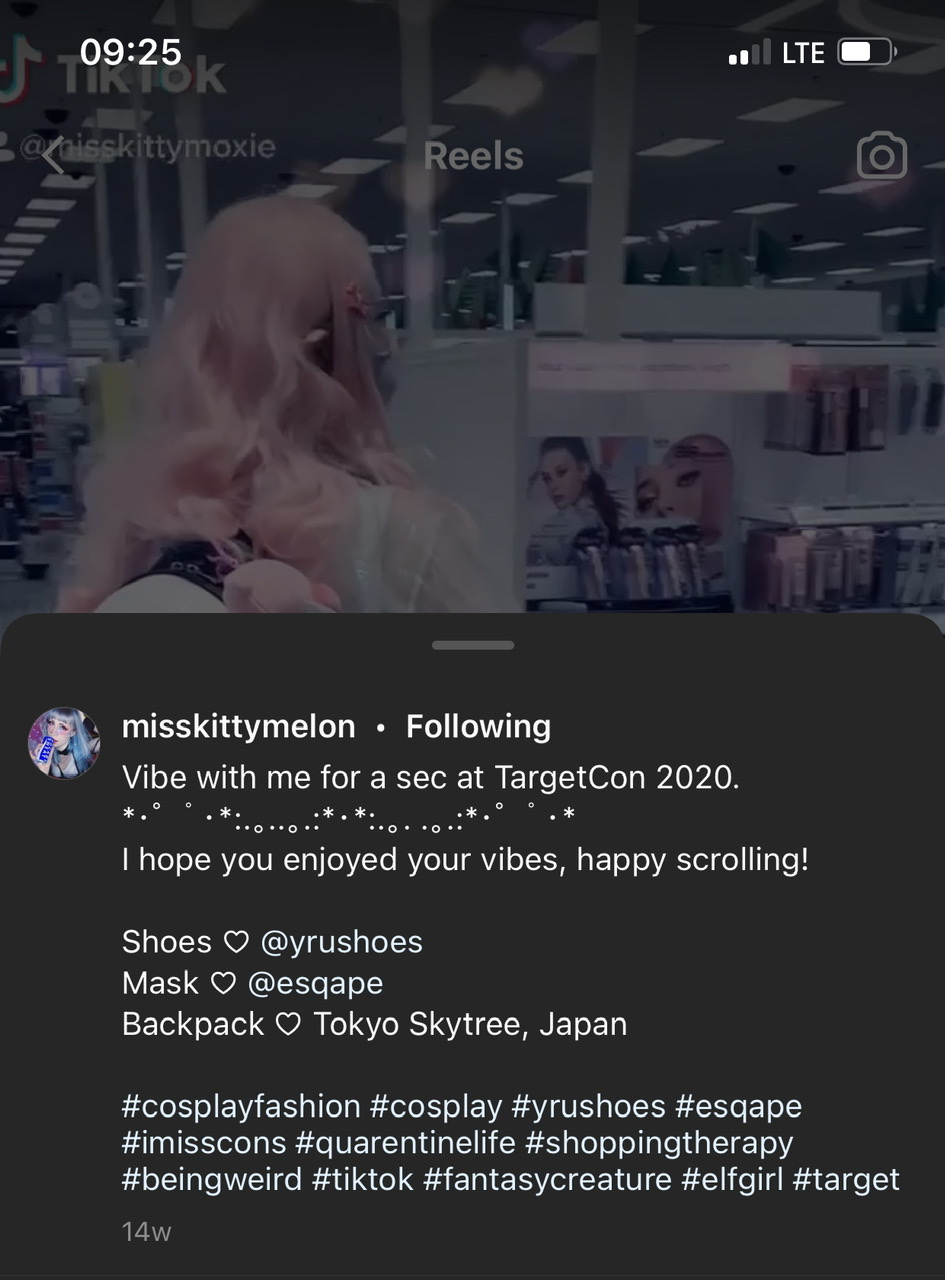Screen dimensions: 945x1280
Task: View the #cosplay hashtag page
Action: (x=435, y=1107)
